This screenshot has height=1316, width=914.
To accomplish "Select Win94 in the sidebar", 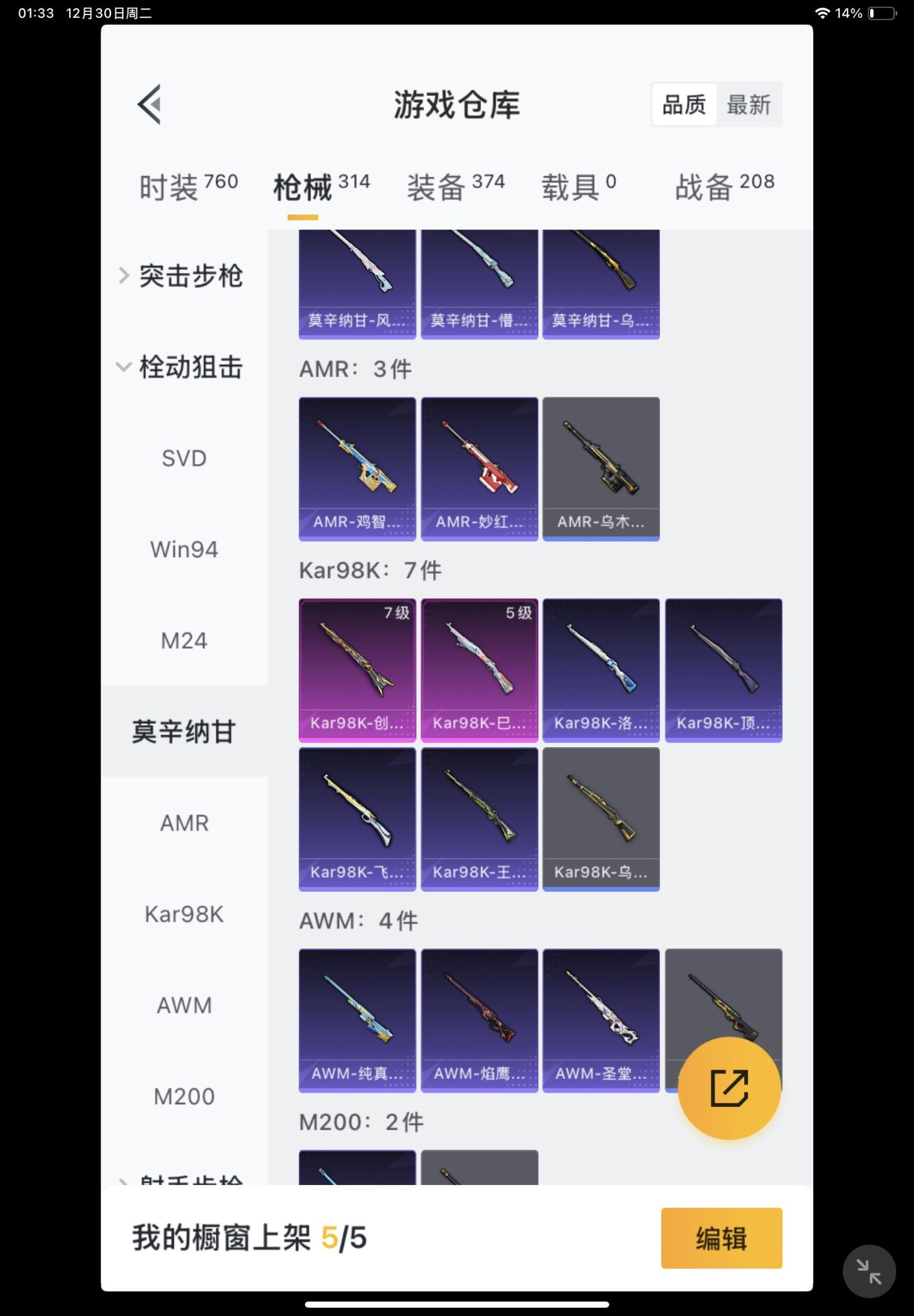I will (x=184, y=549).
